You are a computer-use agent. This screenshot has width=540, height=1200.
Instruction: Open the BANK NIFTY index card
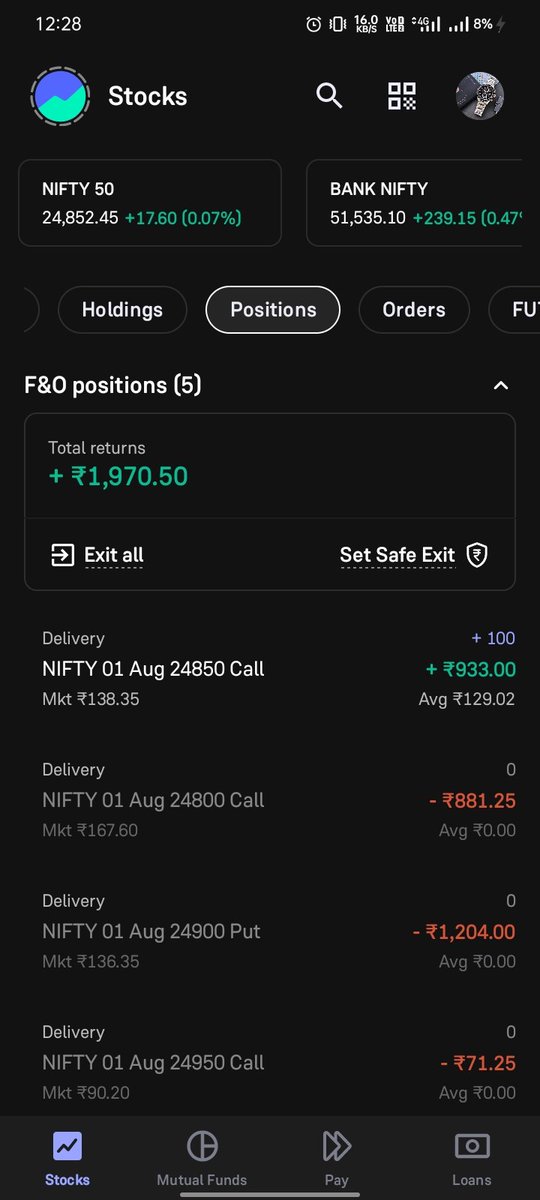click(x=423, y=203)
